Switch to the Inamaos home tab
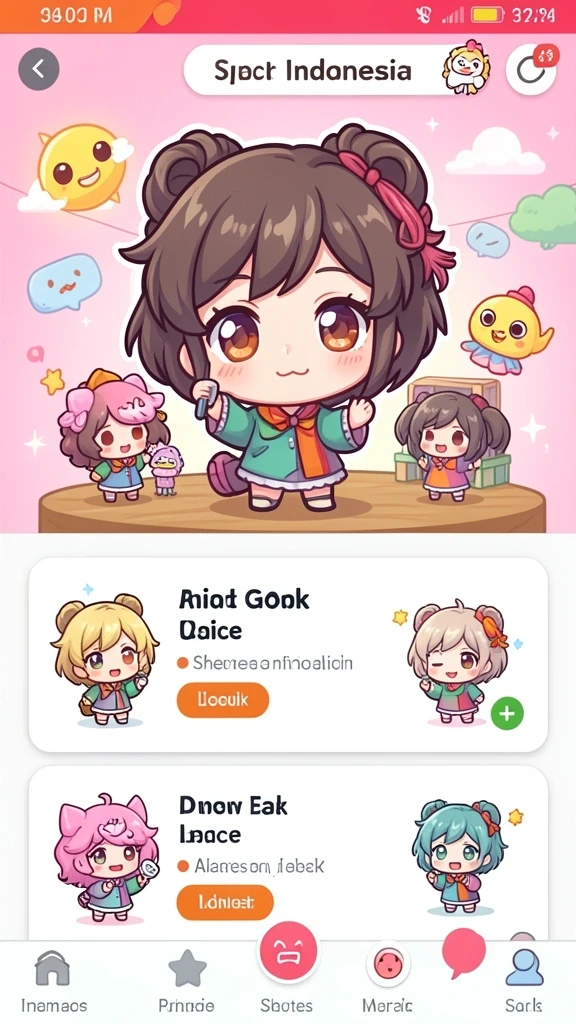This screenshot has width=576, height=1024. [54, 982]
